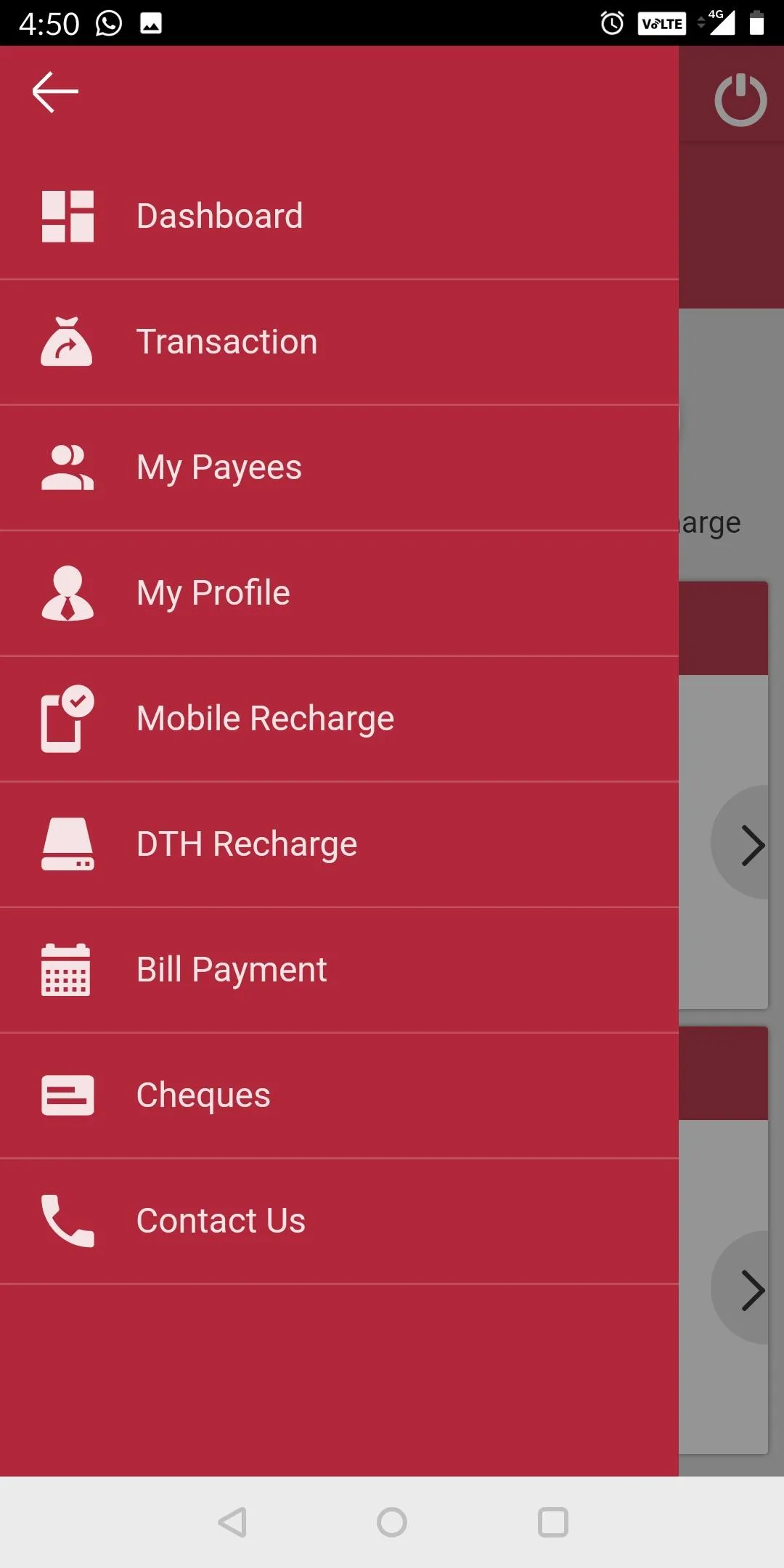Open Mobile Recharge
The height and width of the screenshot is (1568, 784).
pyautogui.click(x=264, y=718)
